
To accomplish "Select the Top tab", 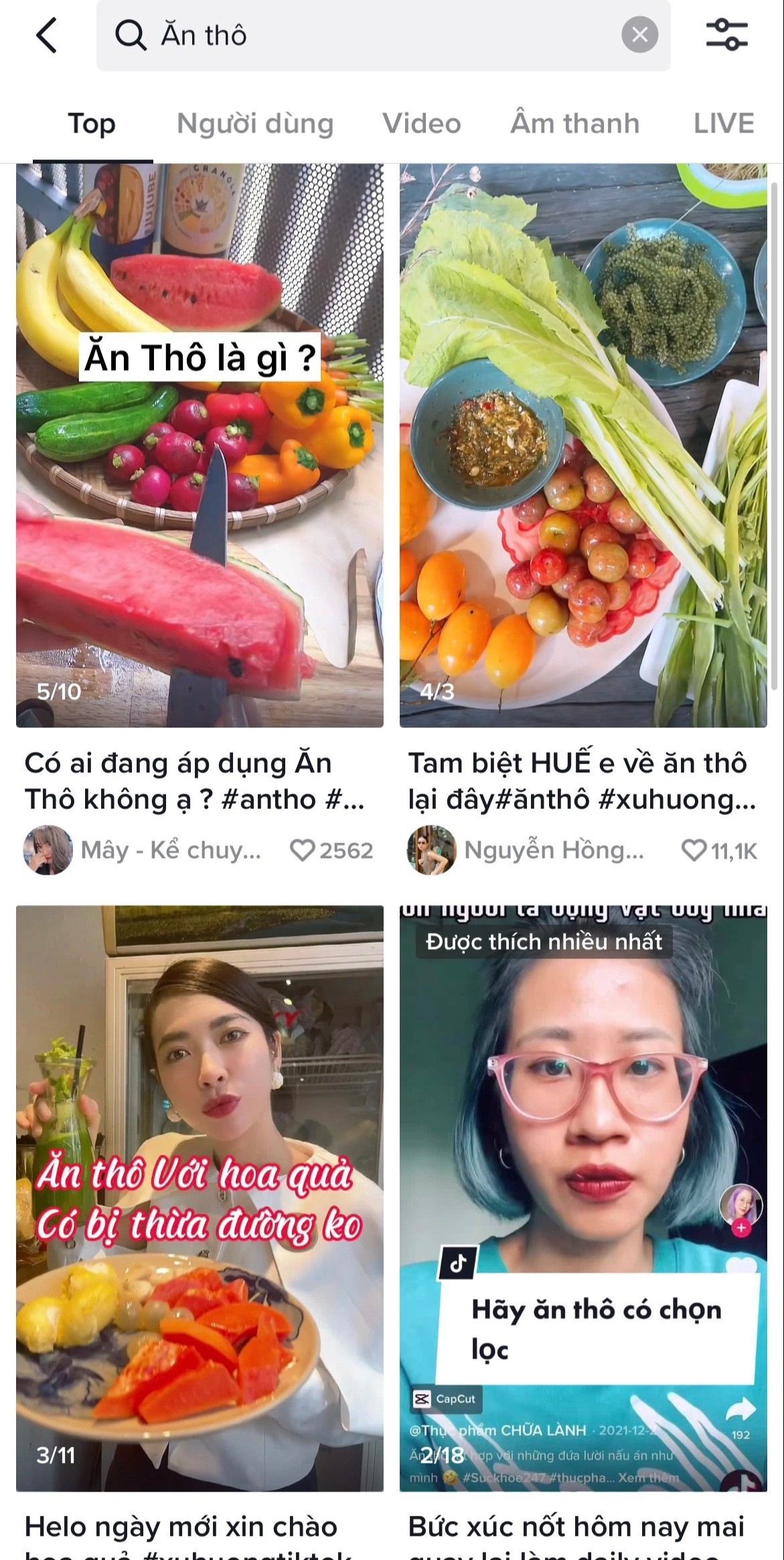I will pyautogui.click(x=92, y=124).
